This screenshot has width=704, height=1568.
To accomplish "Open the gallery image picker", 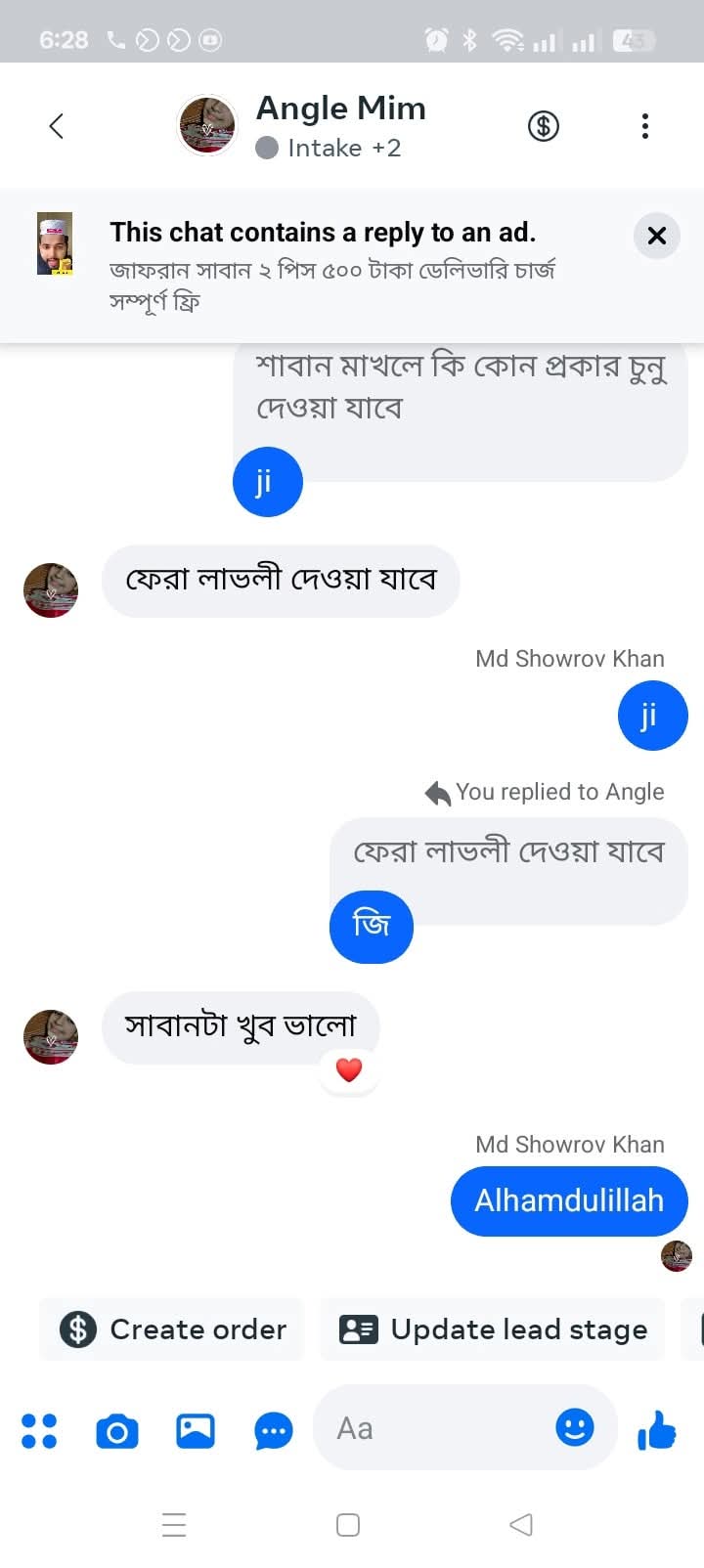I will (196, 1431).
